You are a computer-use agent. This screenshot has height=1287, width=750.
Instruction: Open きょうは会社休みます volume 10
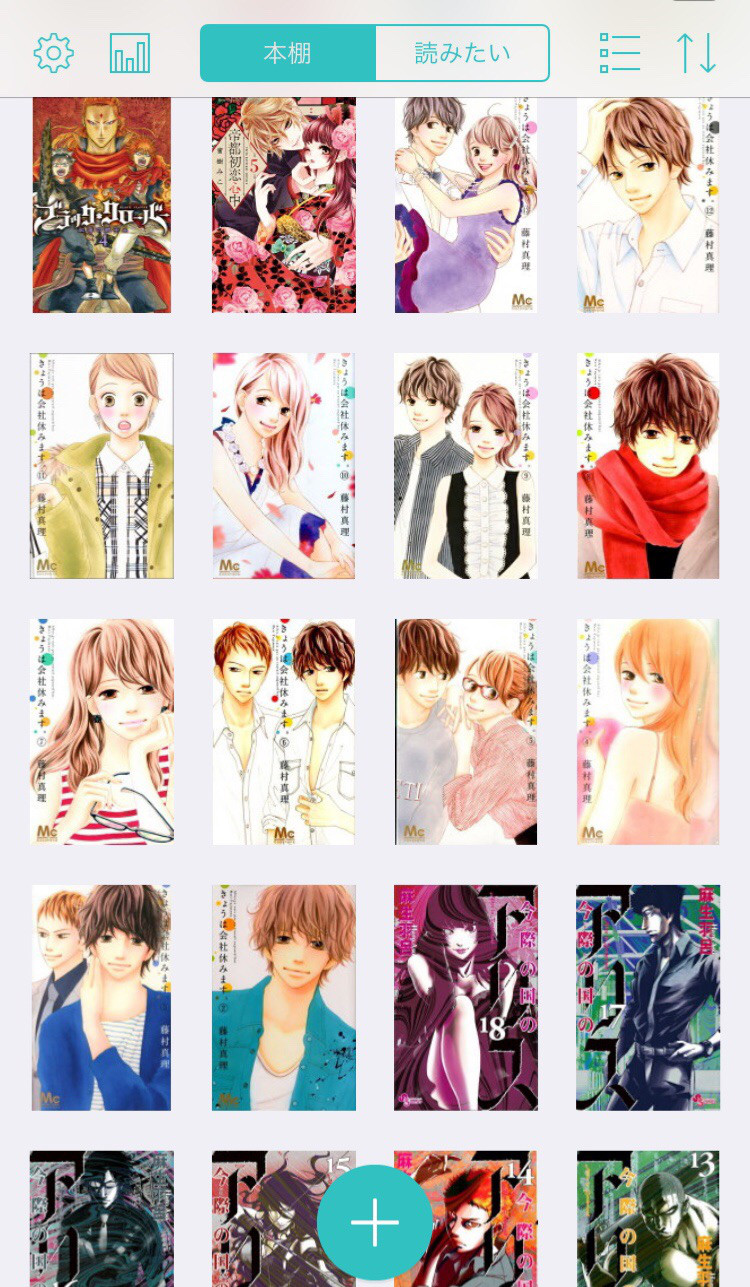(284, 465)
